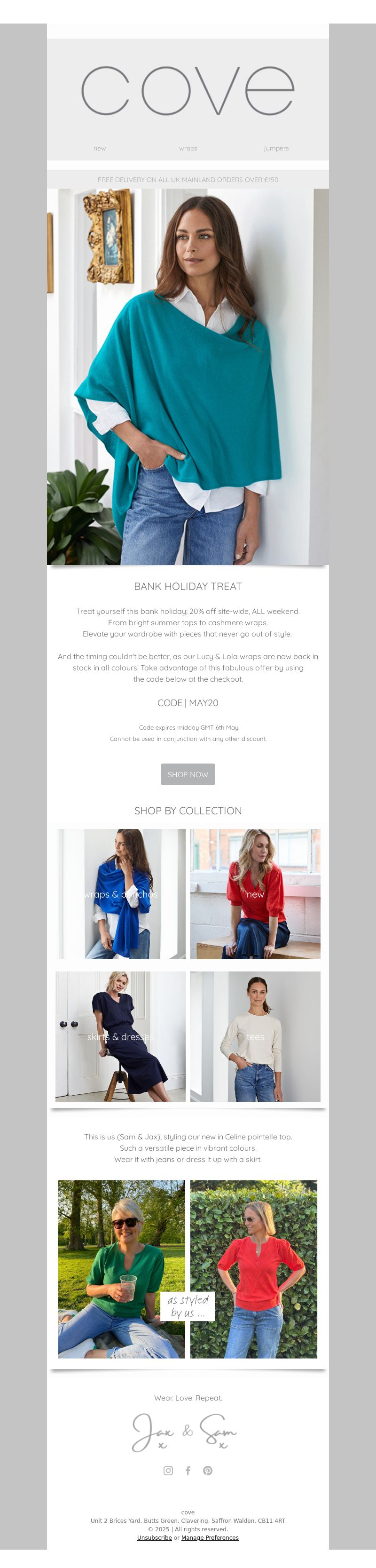Open the Manage Preferences link

point(210,1537)
